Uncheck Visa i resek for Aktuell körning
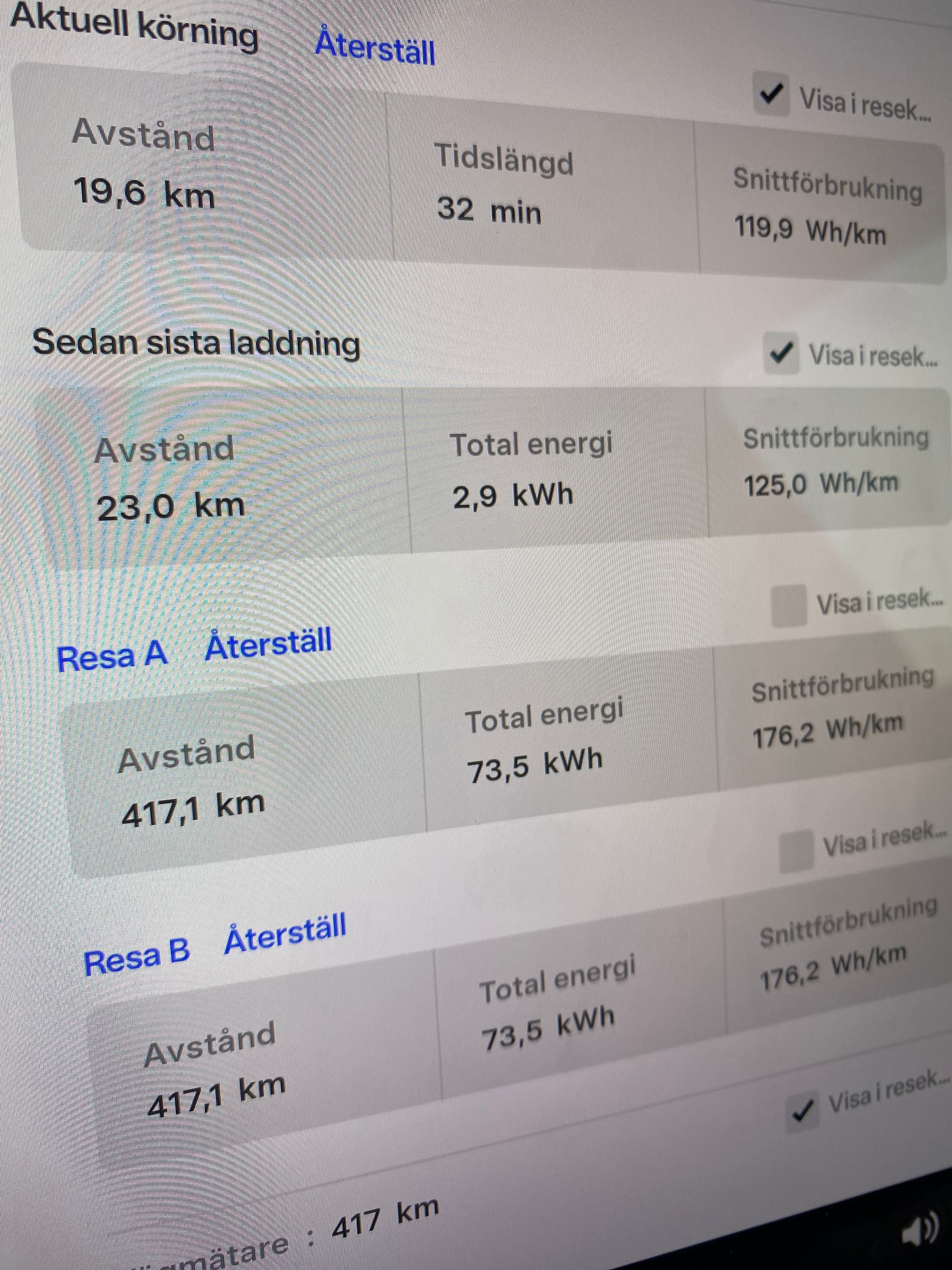Screen dimensions: 952x1270 click(770, 94)
